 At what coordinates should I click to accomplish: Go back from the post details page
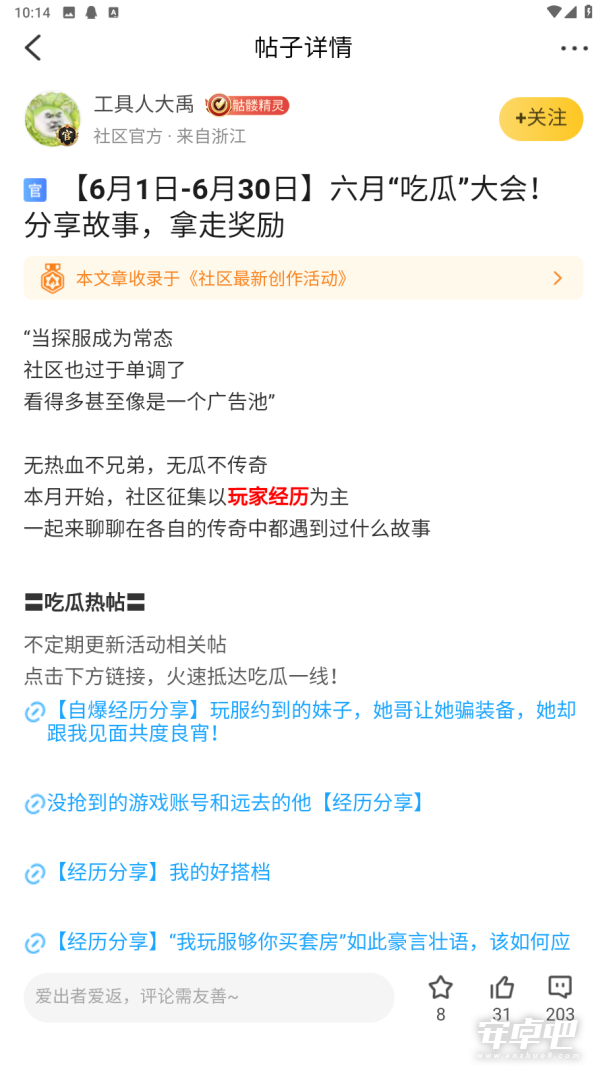point(32,48)
